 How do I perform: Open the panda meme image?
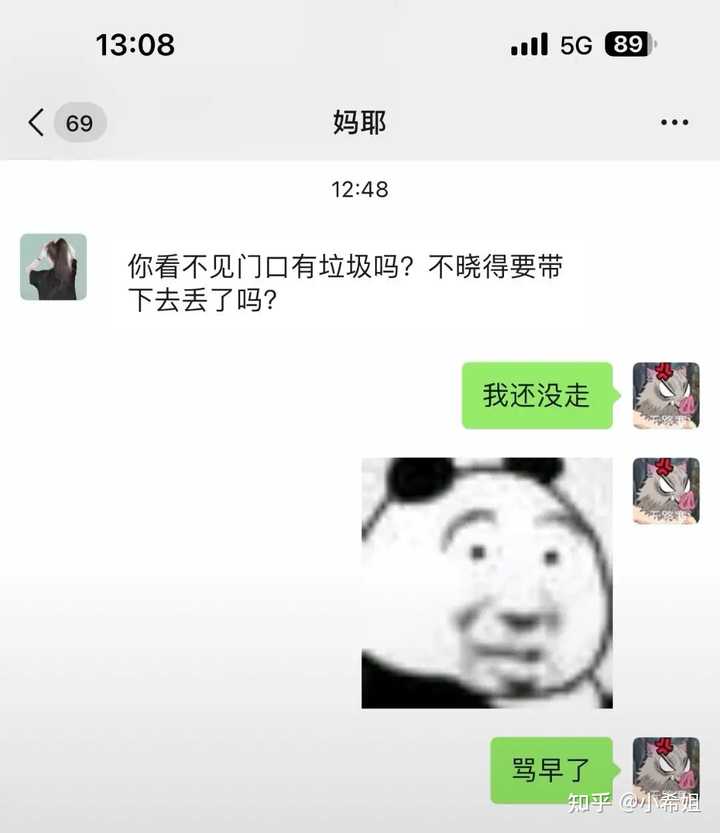pyautogui.click(x=487, y=583)
